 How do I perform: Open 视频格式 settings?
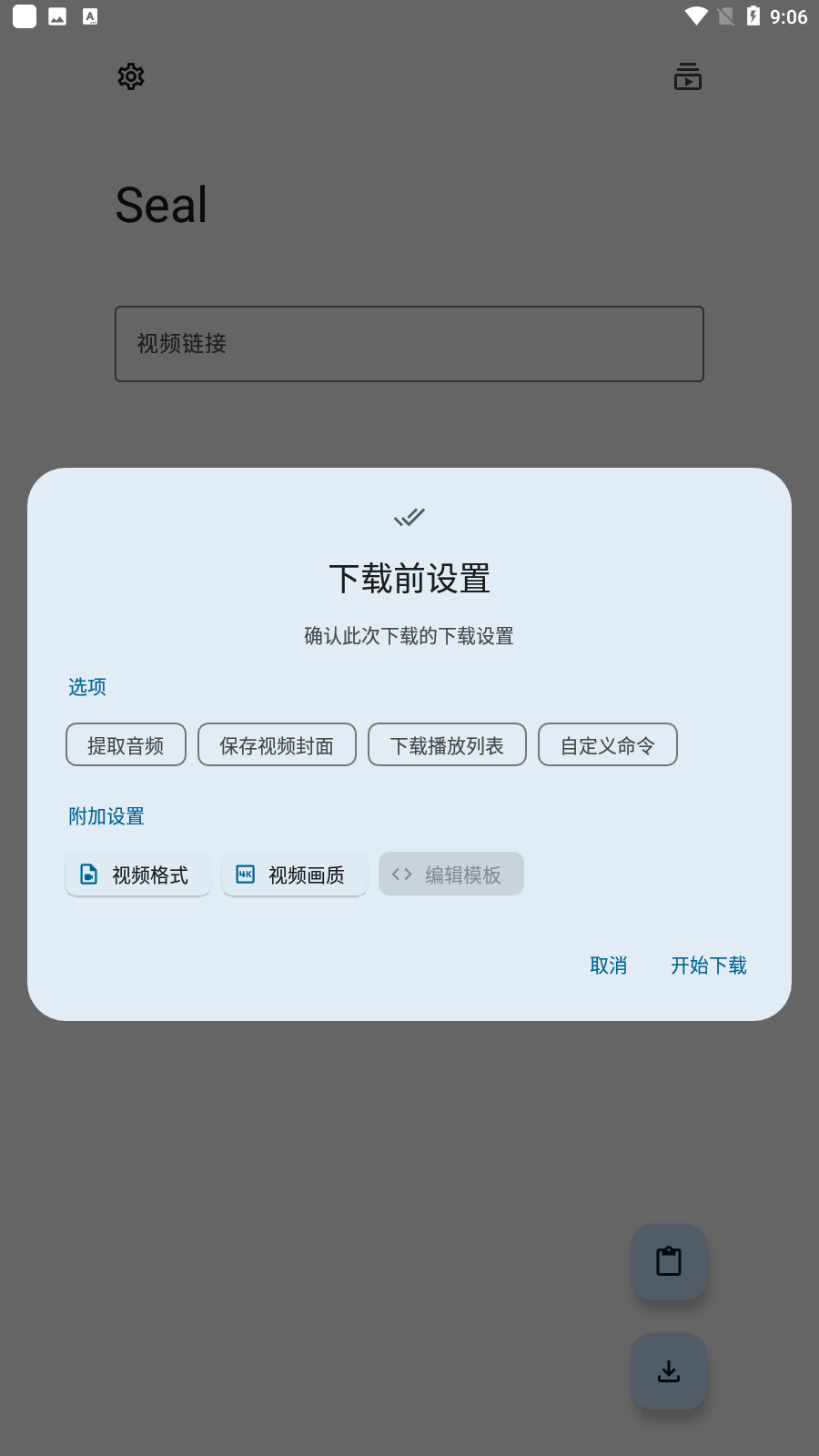tap(138, 875)
